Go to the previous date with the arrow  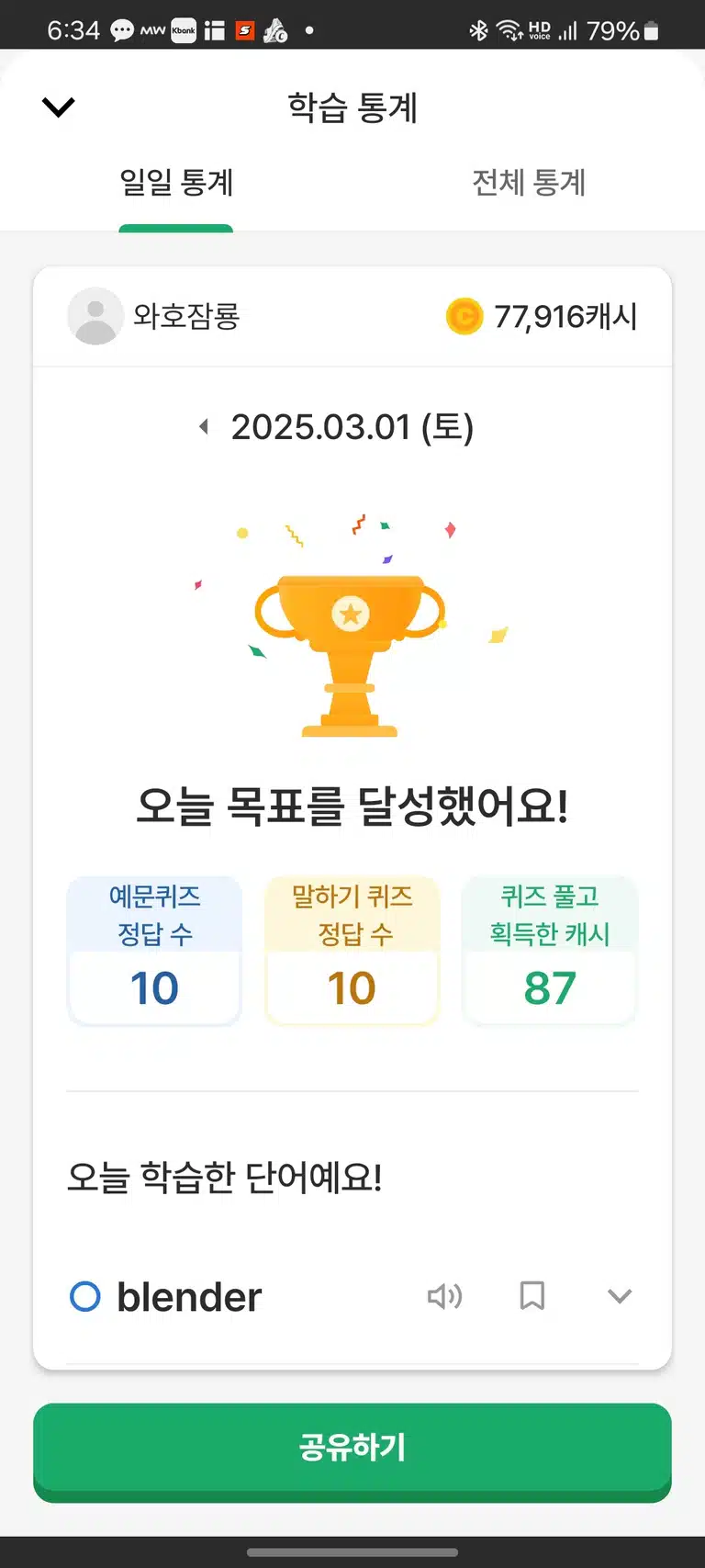204,426
